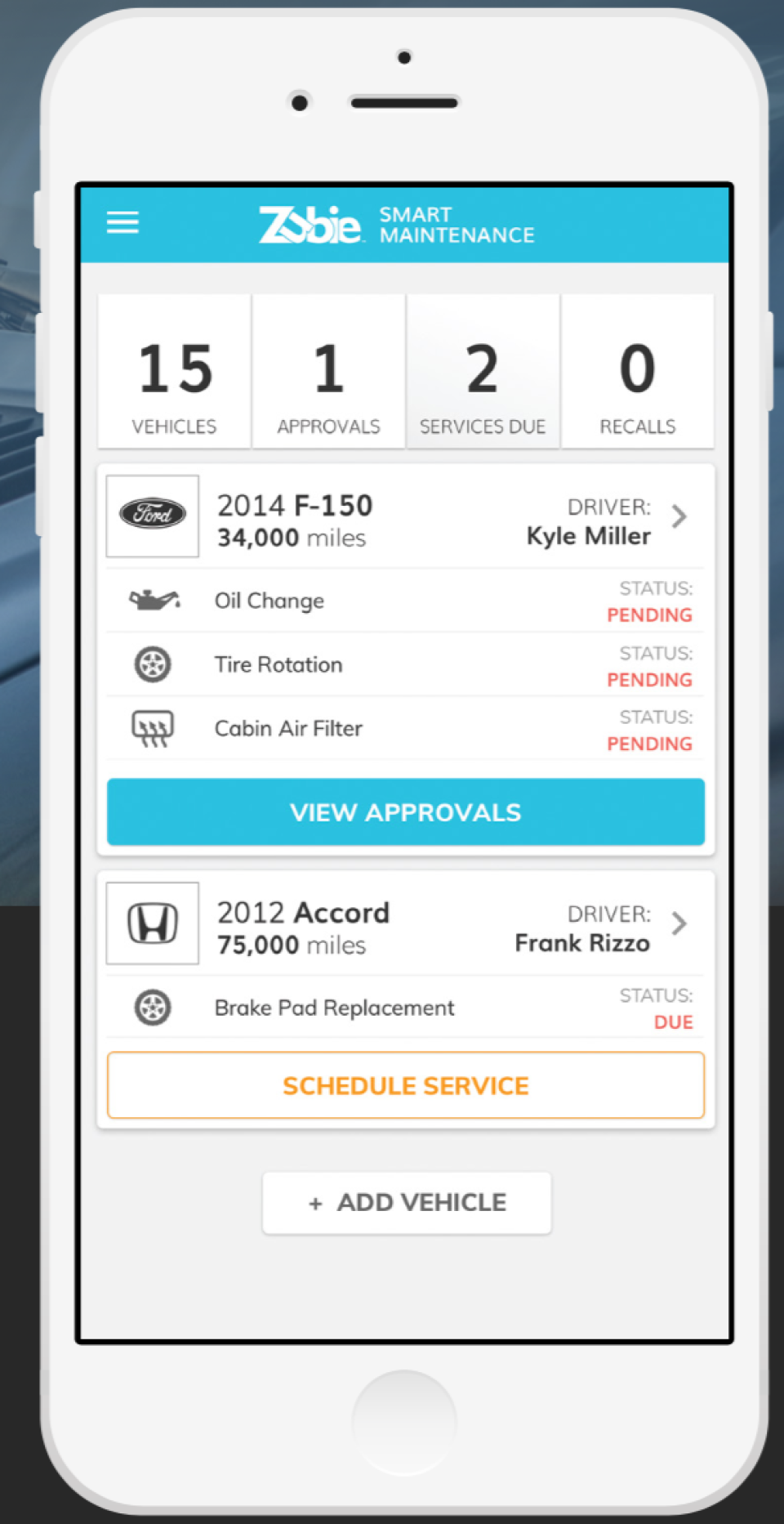Expand details for driver Frank Rizzo
This screenshot has width=784, height=1524.
point(679,924)
